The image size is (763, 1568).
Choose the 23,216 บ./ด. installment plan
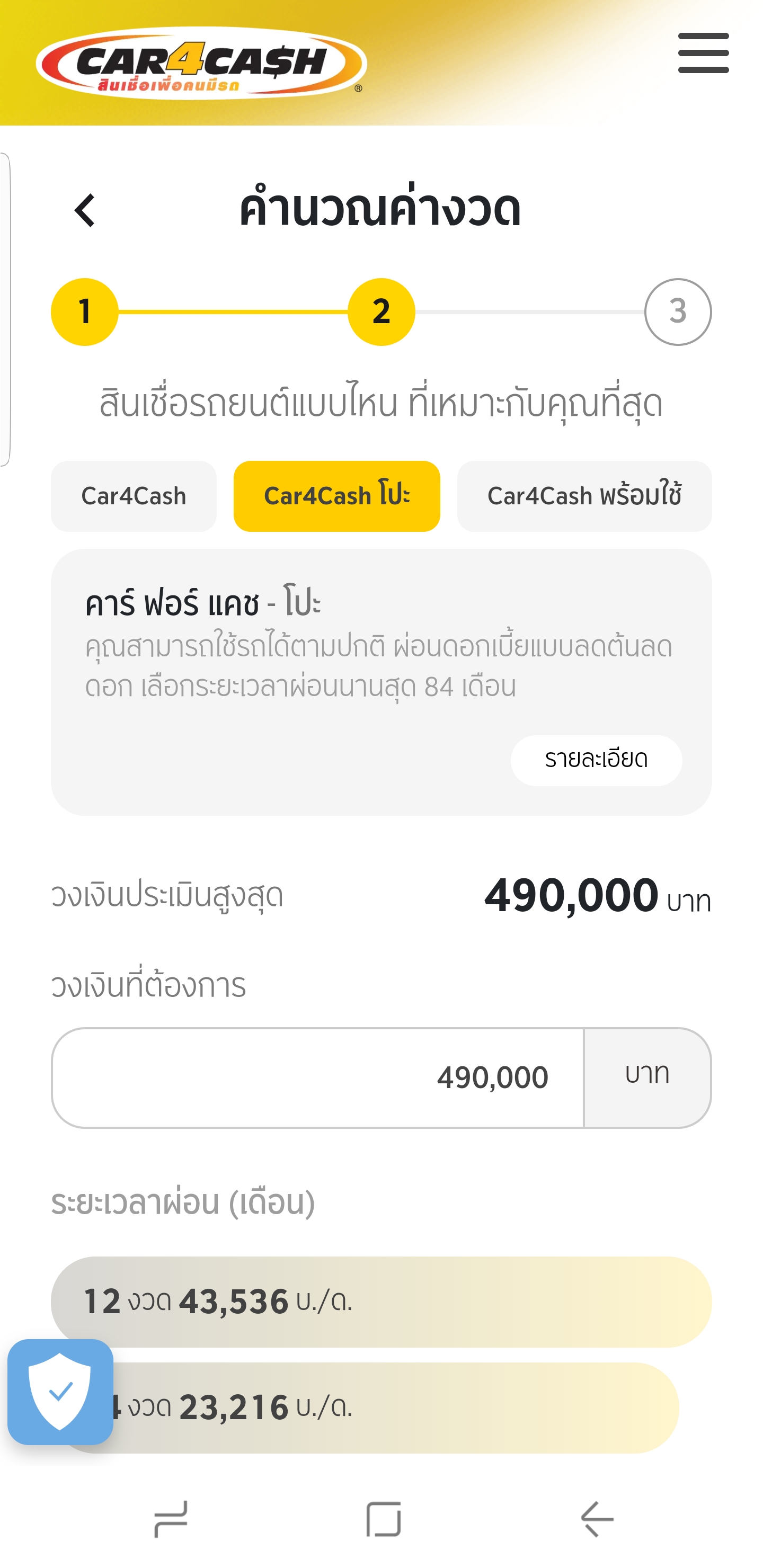[396, 1407]
